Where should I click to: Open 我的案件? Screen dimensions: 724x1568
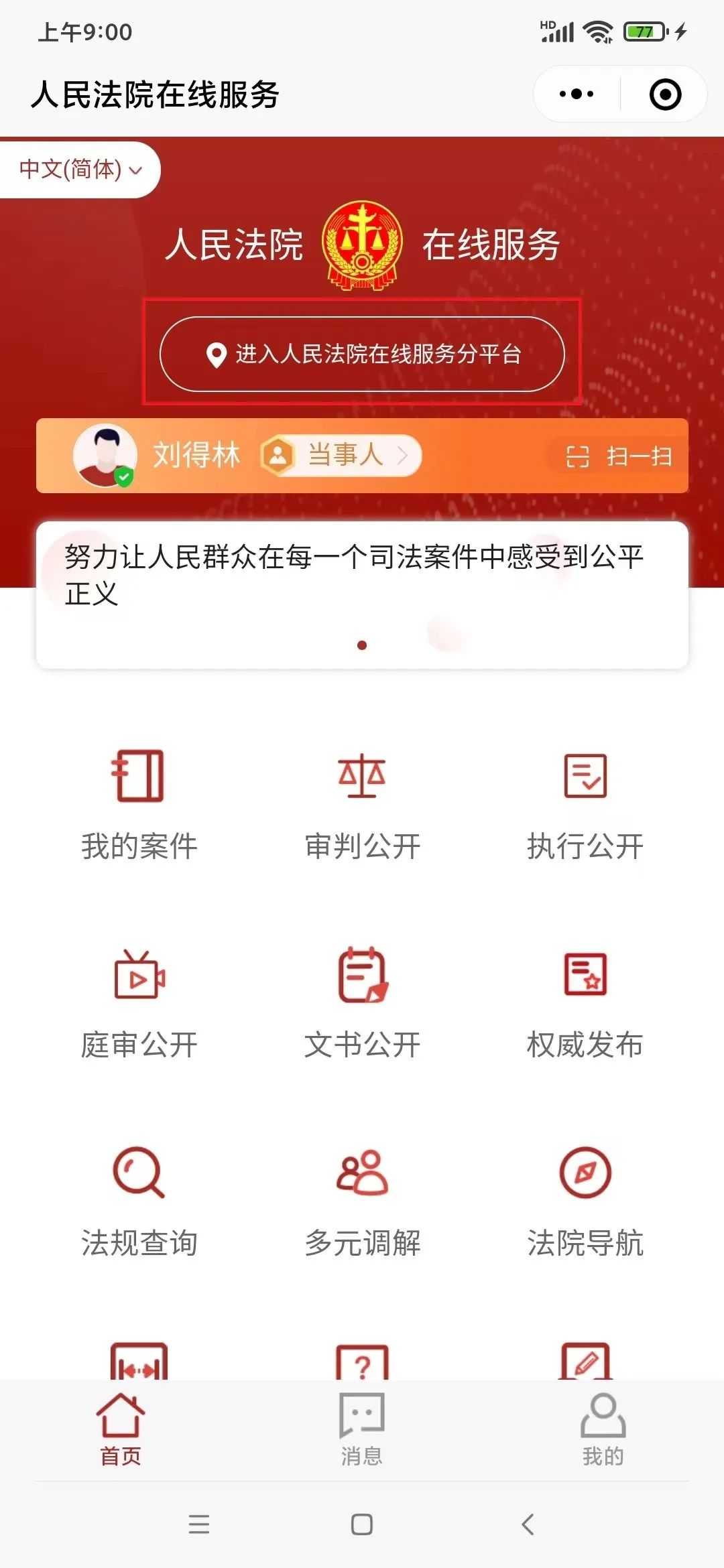point(139,804)
